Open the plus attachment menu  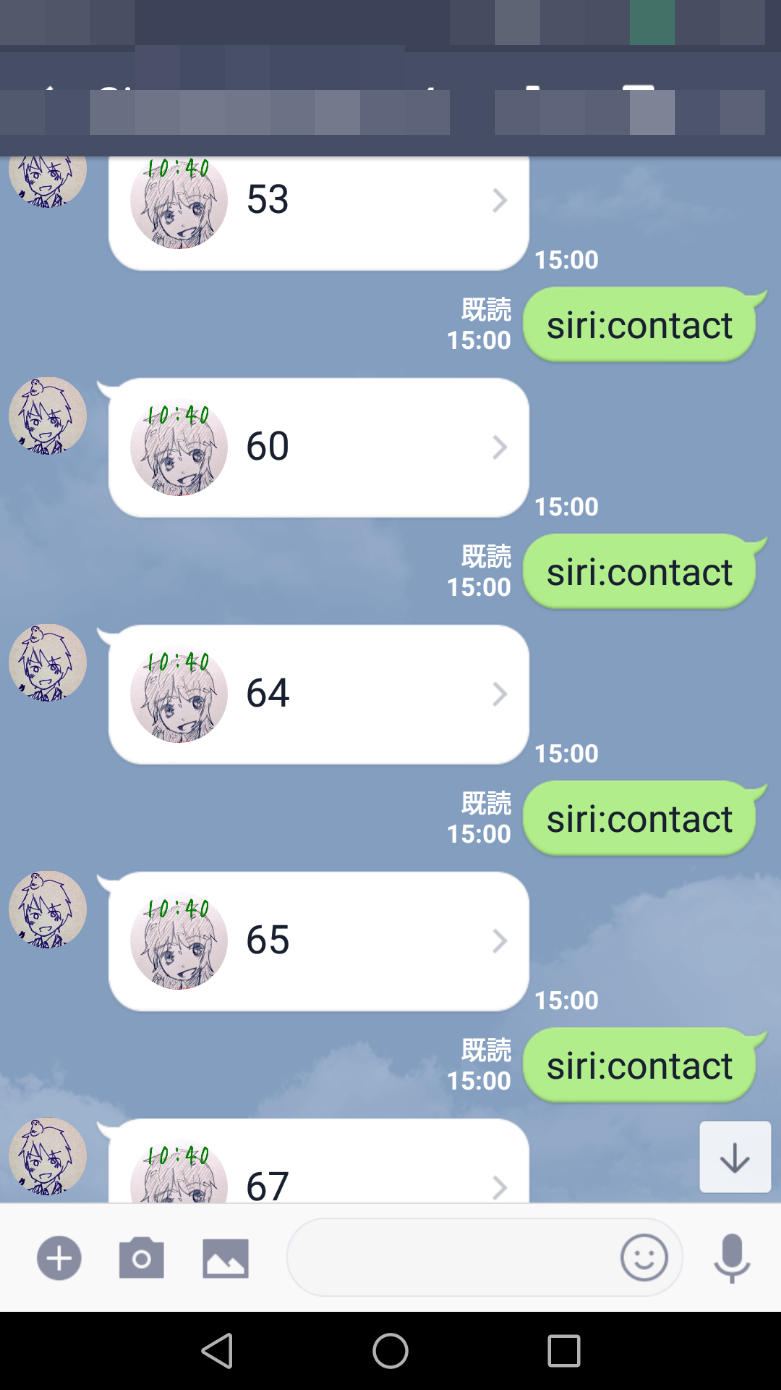[59, 1258]
